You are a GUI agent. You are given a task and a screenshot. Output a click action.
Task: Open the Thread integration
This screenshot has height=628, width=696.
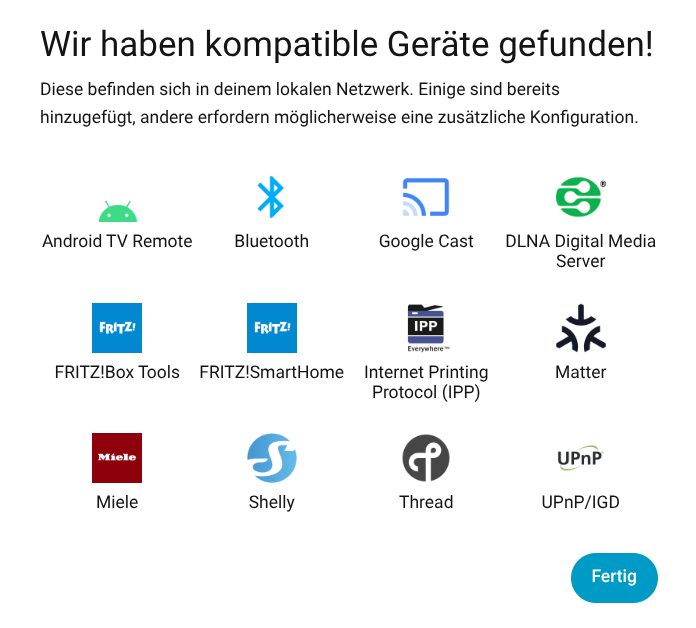click(x=426, y=473)
